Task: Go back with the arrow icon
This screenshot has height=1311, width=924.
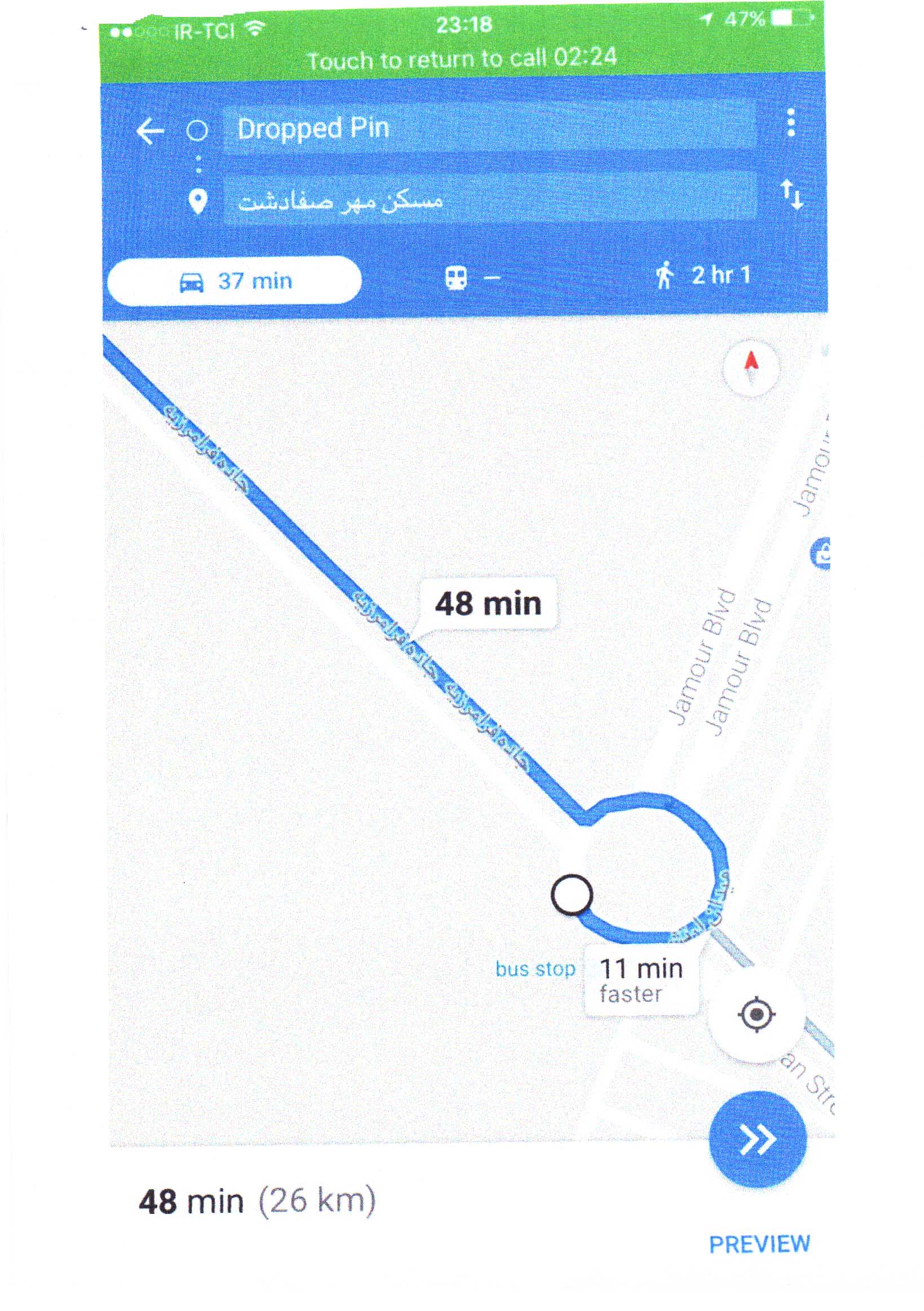Action: pyautogui.click(x=150, y=131)
